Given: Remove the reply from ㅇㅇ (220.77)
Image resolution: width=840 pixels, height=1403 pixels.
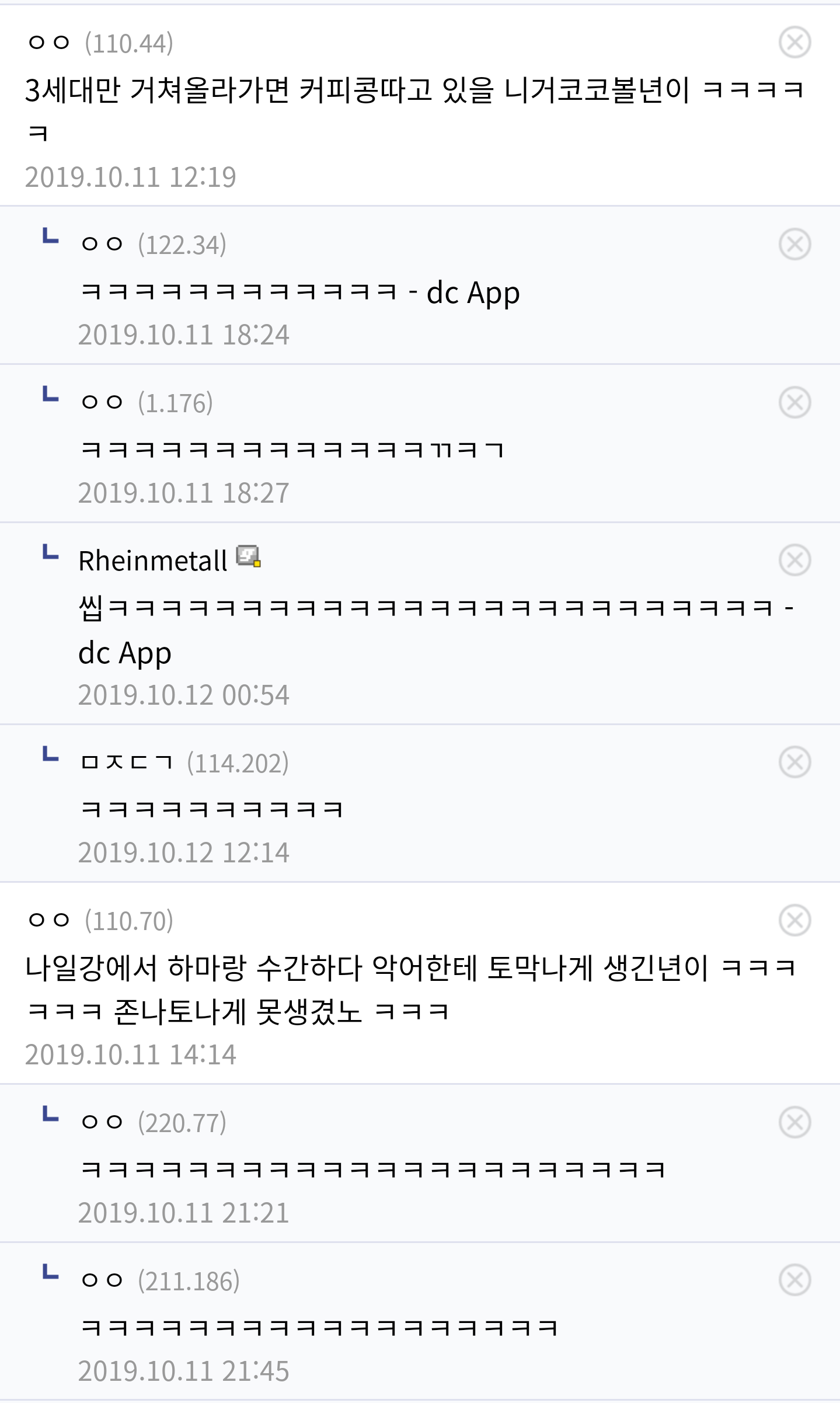Looking at the screenshot, I should (794, 1122).
